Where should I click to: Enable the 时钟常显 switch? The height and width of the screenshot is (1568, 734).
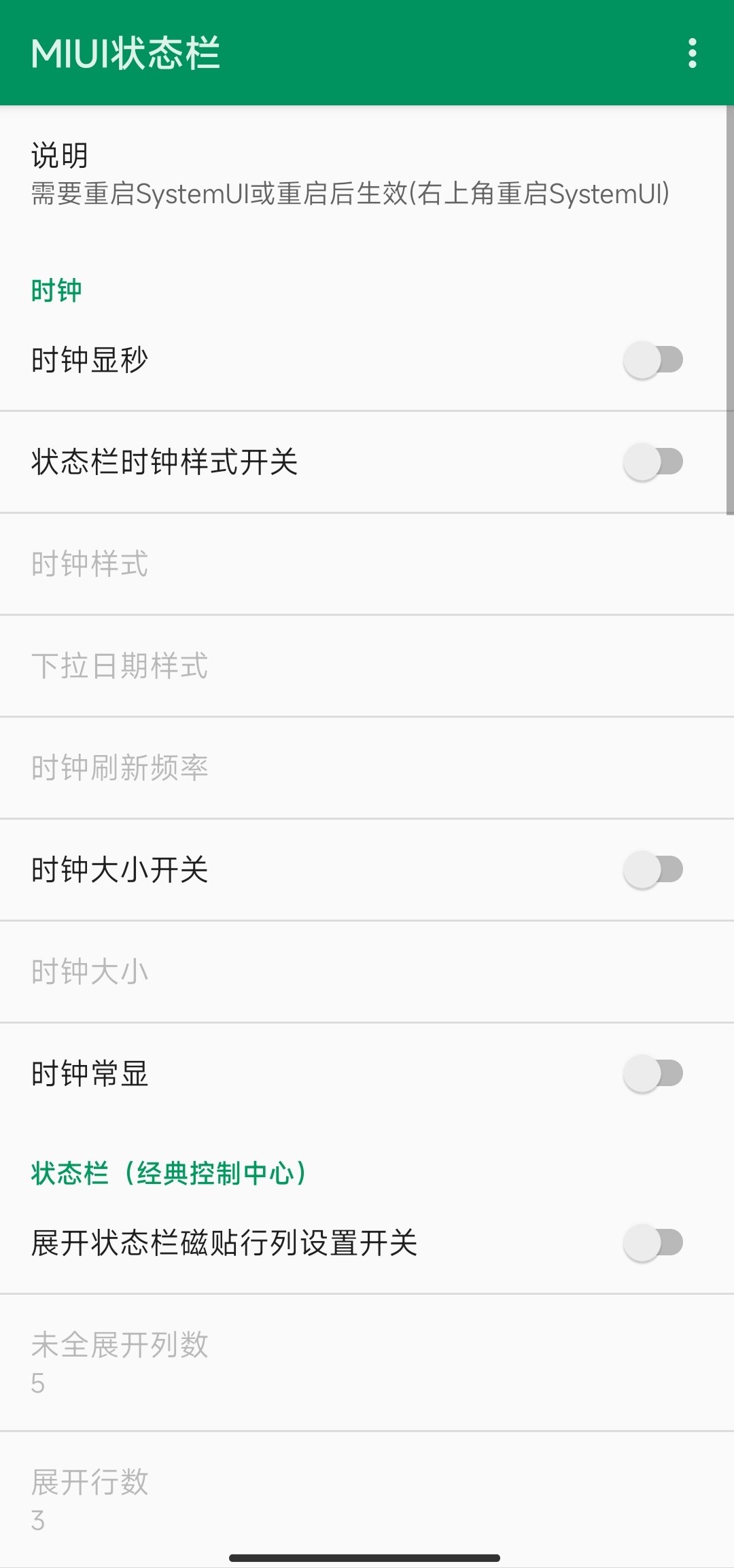coord(652,1073)
